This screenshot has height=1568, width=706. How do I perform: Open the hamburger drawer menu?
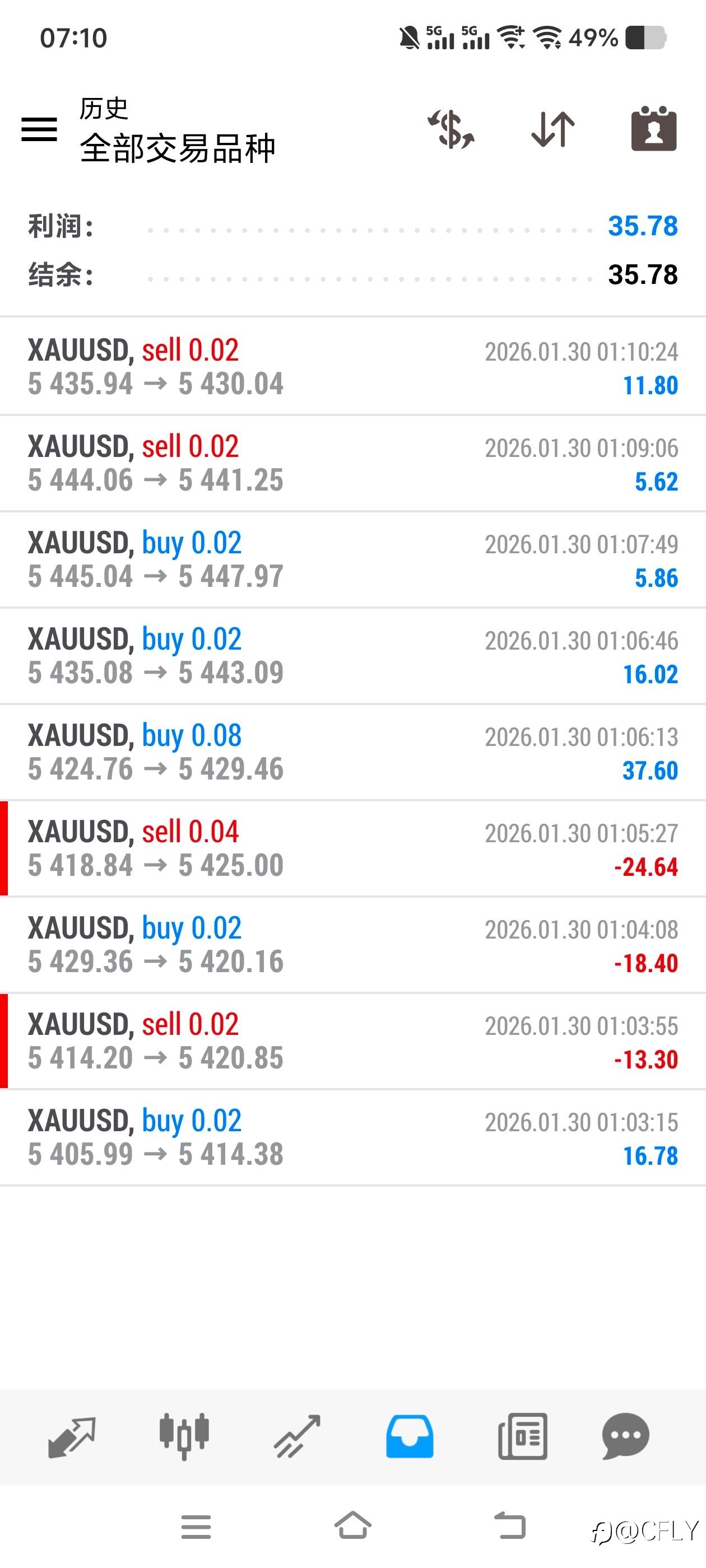pos(39,129)
